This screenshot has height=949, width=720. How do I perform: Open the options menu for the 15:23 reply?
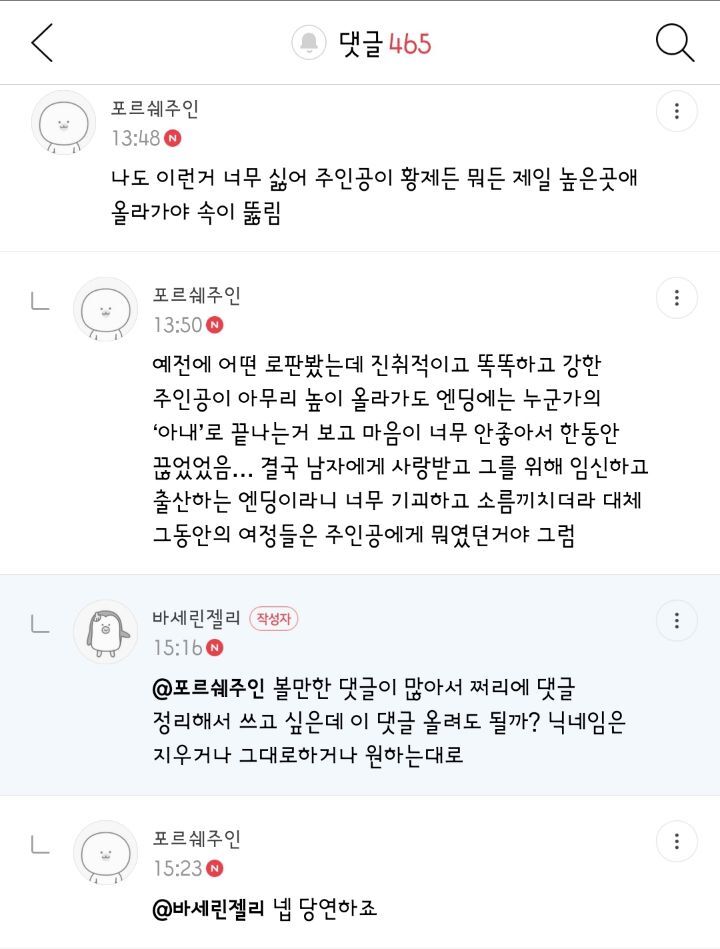point(676,840)
